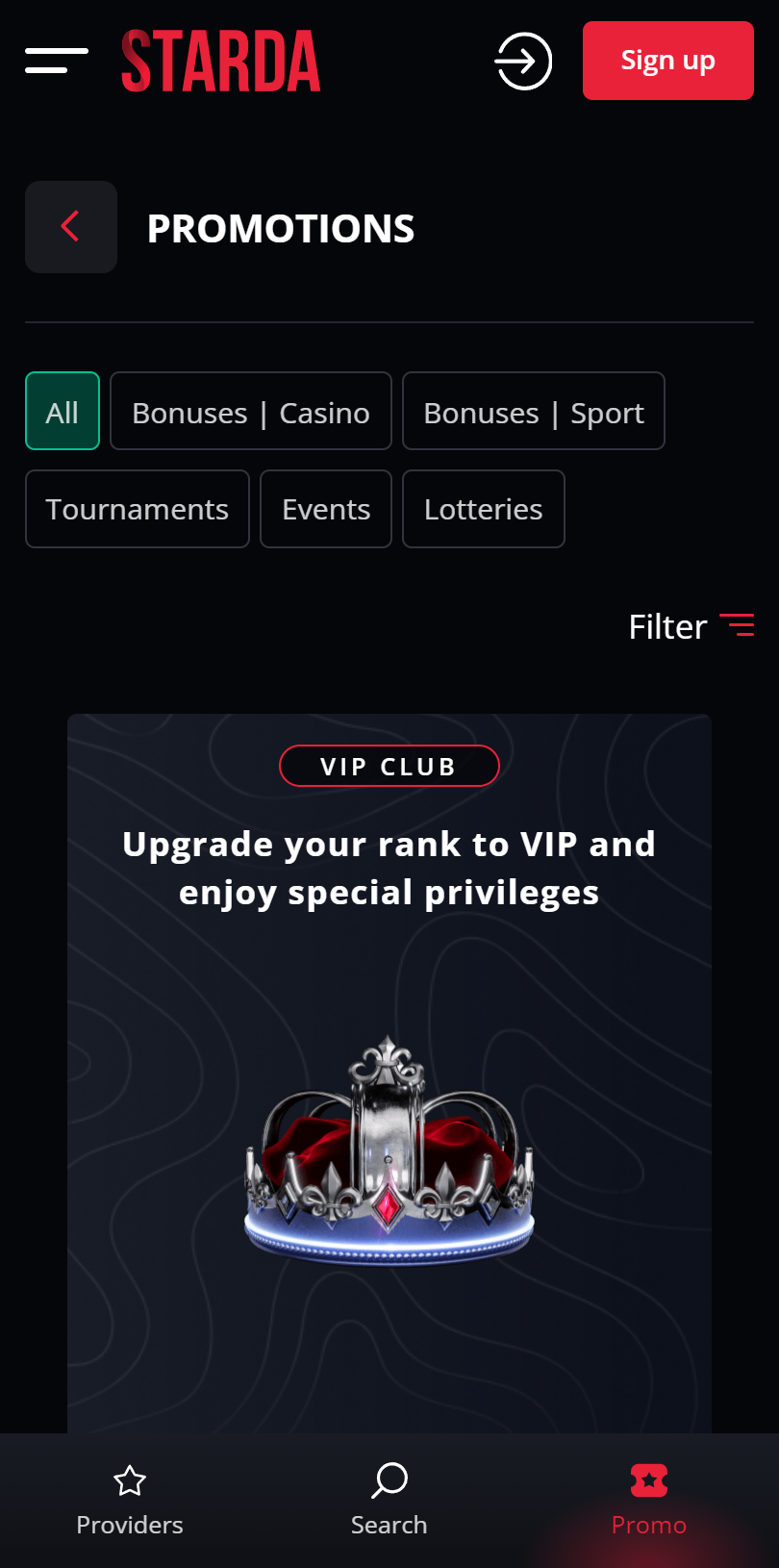
Task: Switch to the Promo tab
Action: tap(648, 1501)
